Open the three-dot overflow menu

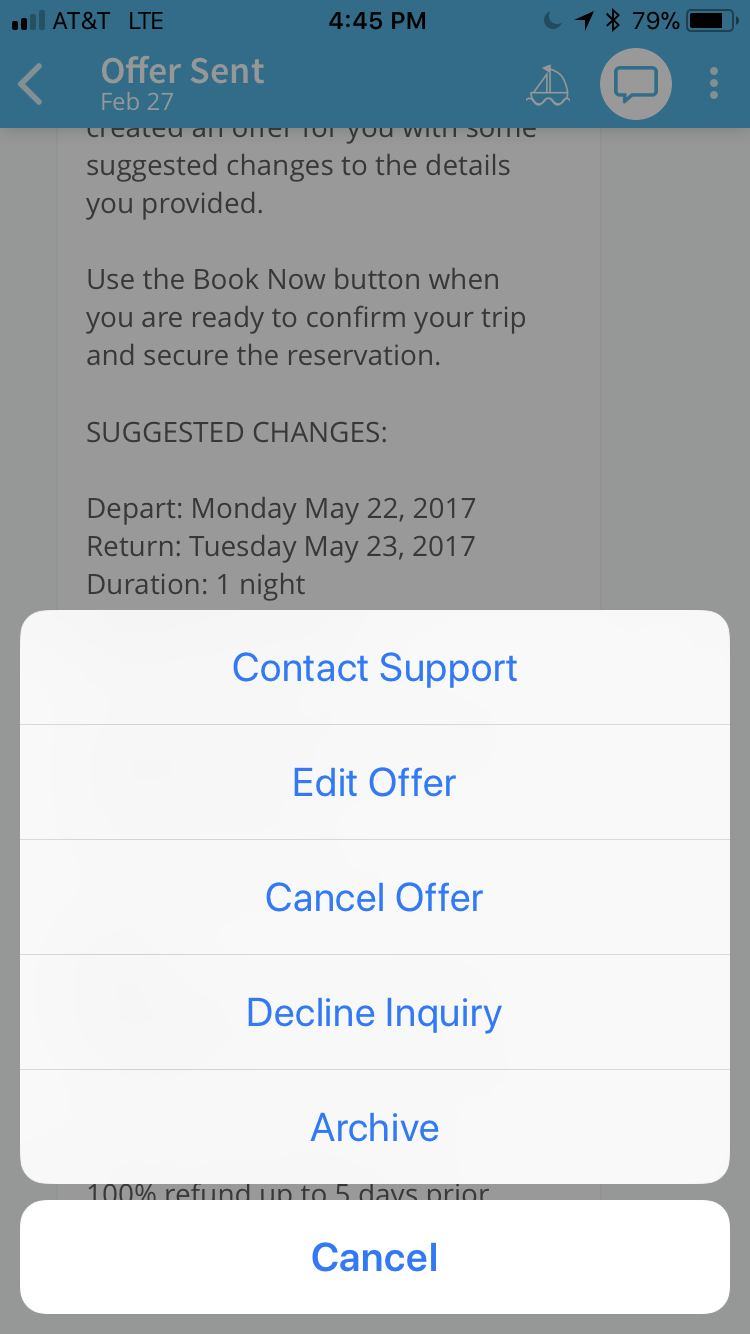[714, 83]
